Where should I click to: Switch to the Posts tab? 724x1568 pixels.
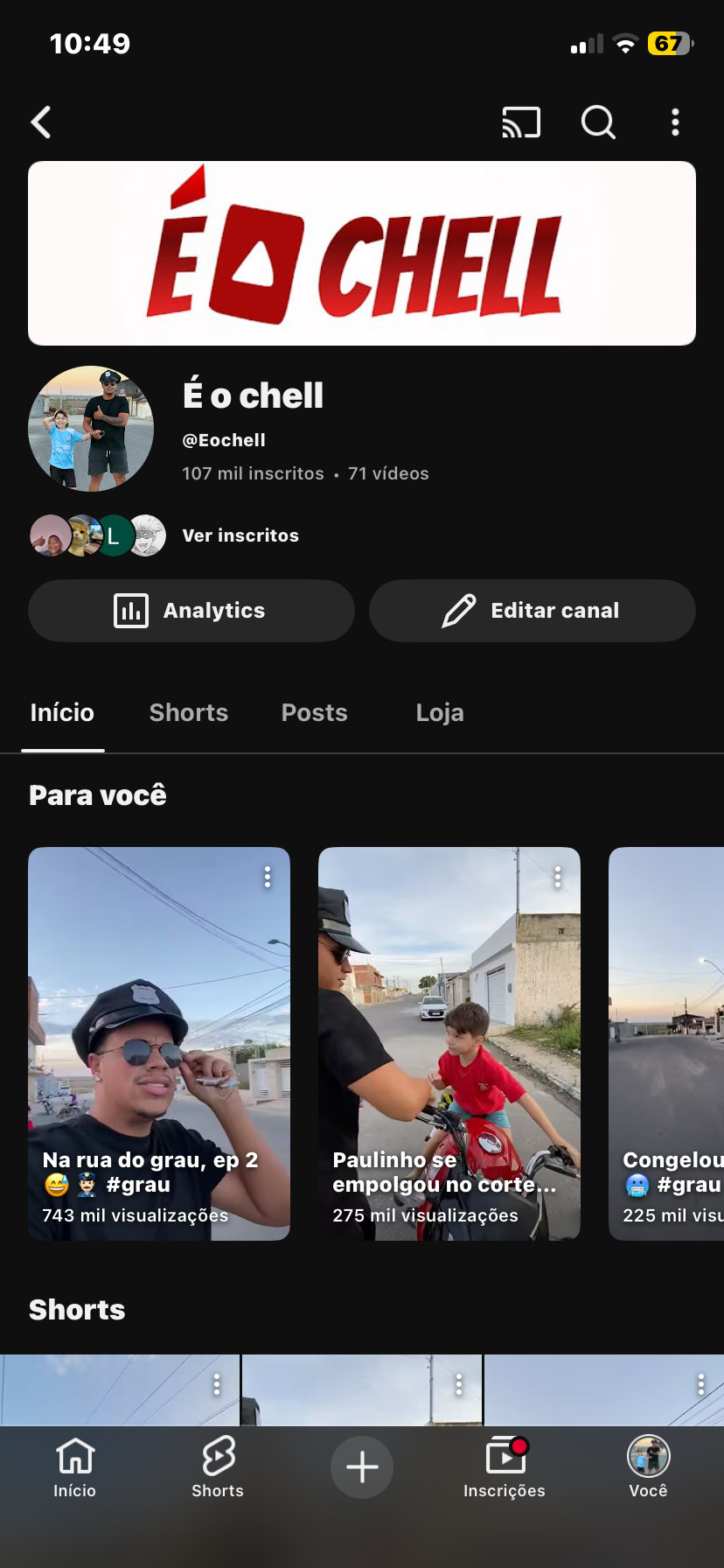point(315,713)
